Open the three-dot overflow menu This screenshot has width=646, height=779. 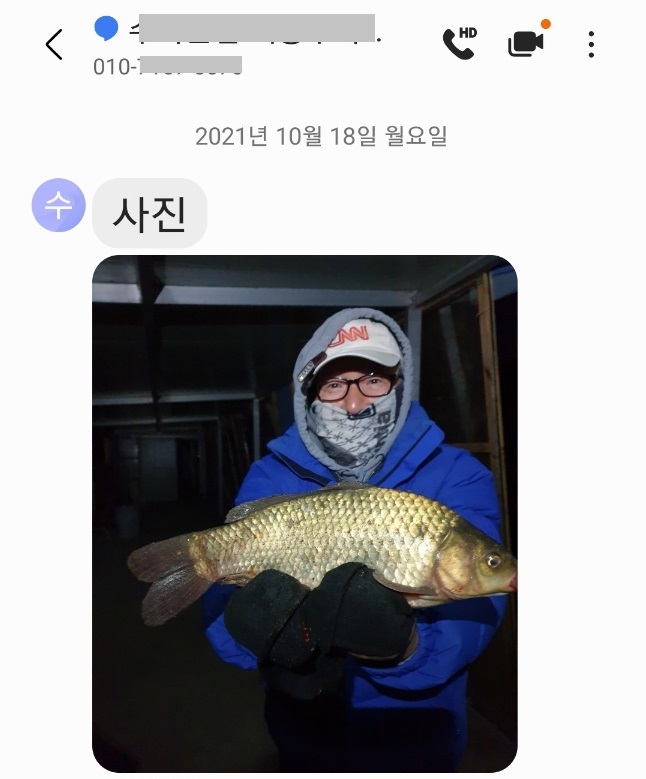tap(592, 44)
